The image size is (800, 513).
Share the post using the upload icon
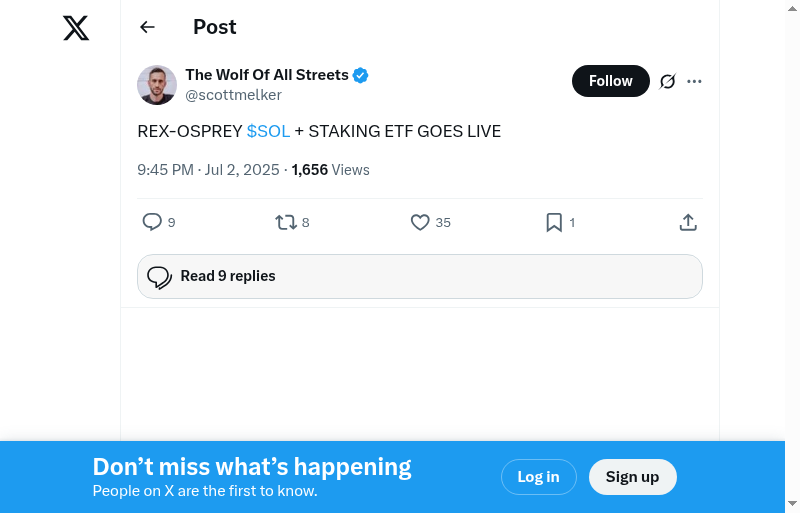[688, 222]
